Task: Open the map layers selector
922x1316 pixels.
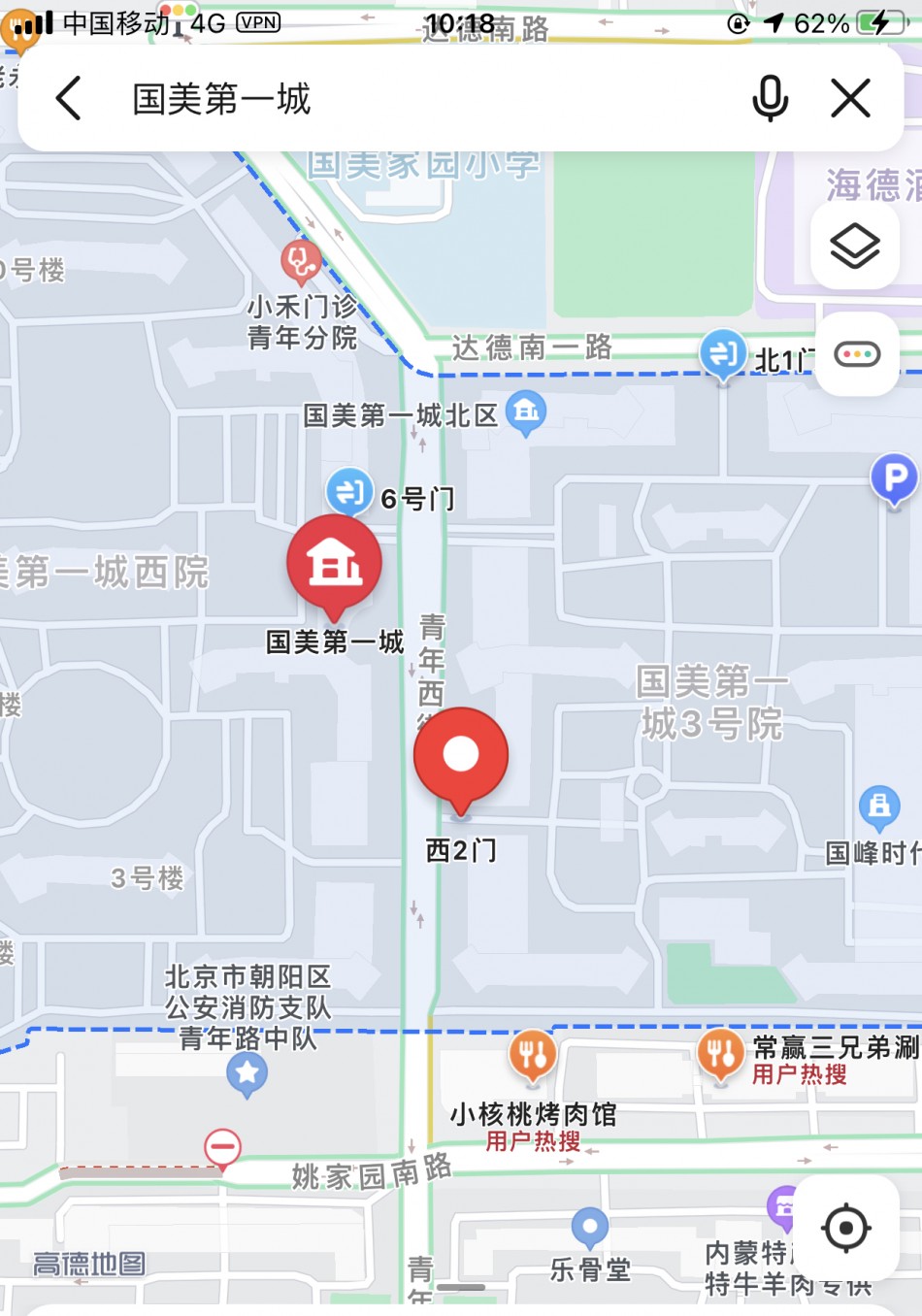Action: (855, 245)
